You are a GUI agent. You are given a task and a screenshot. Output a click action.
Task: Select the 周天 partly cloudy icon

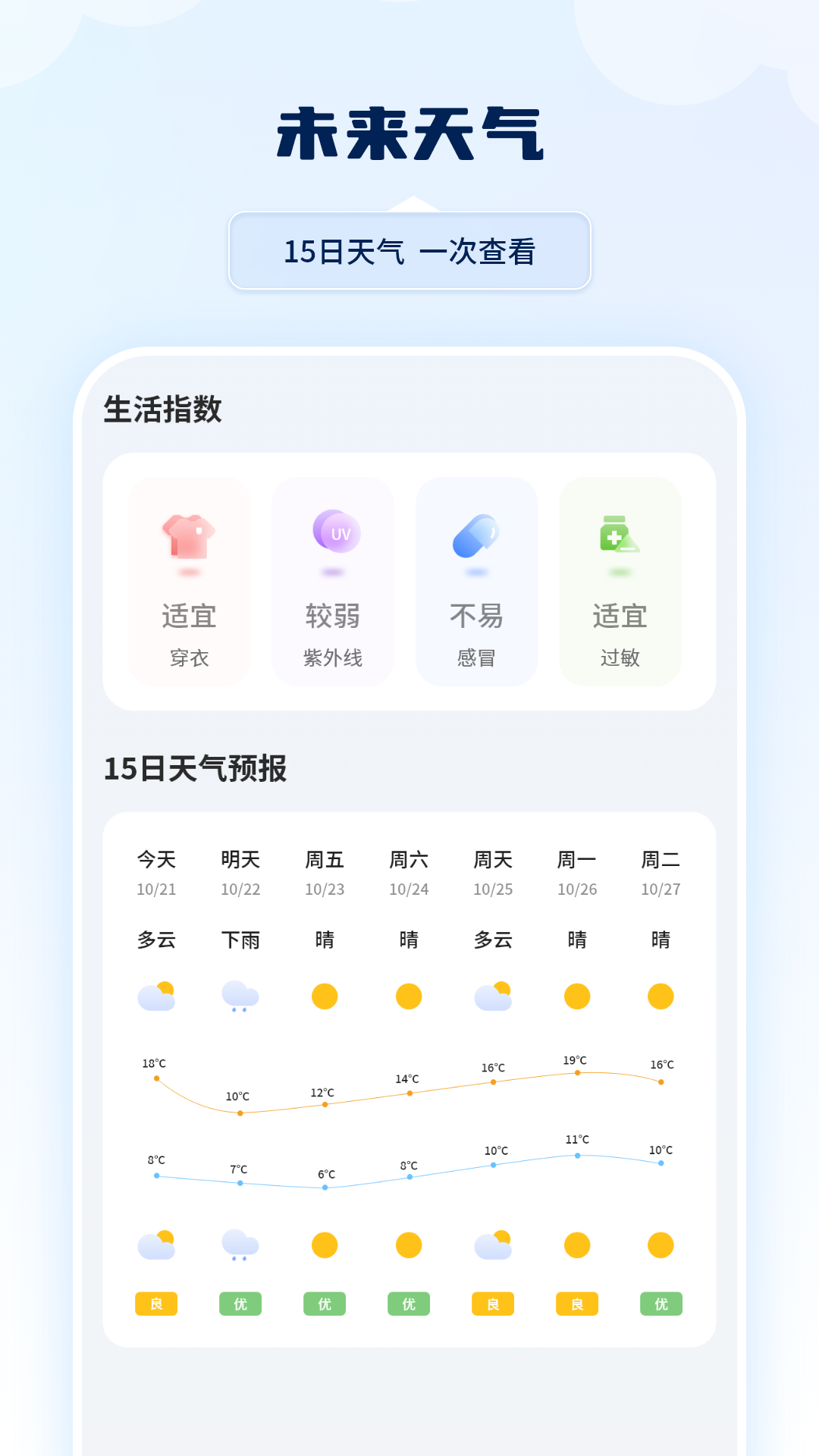(x=493, y=996)
